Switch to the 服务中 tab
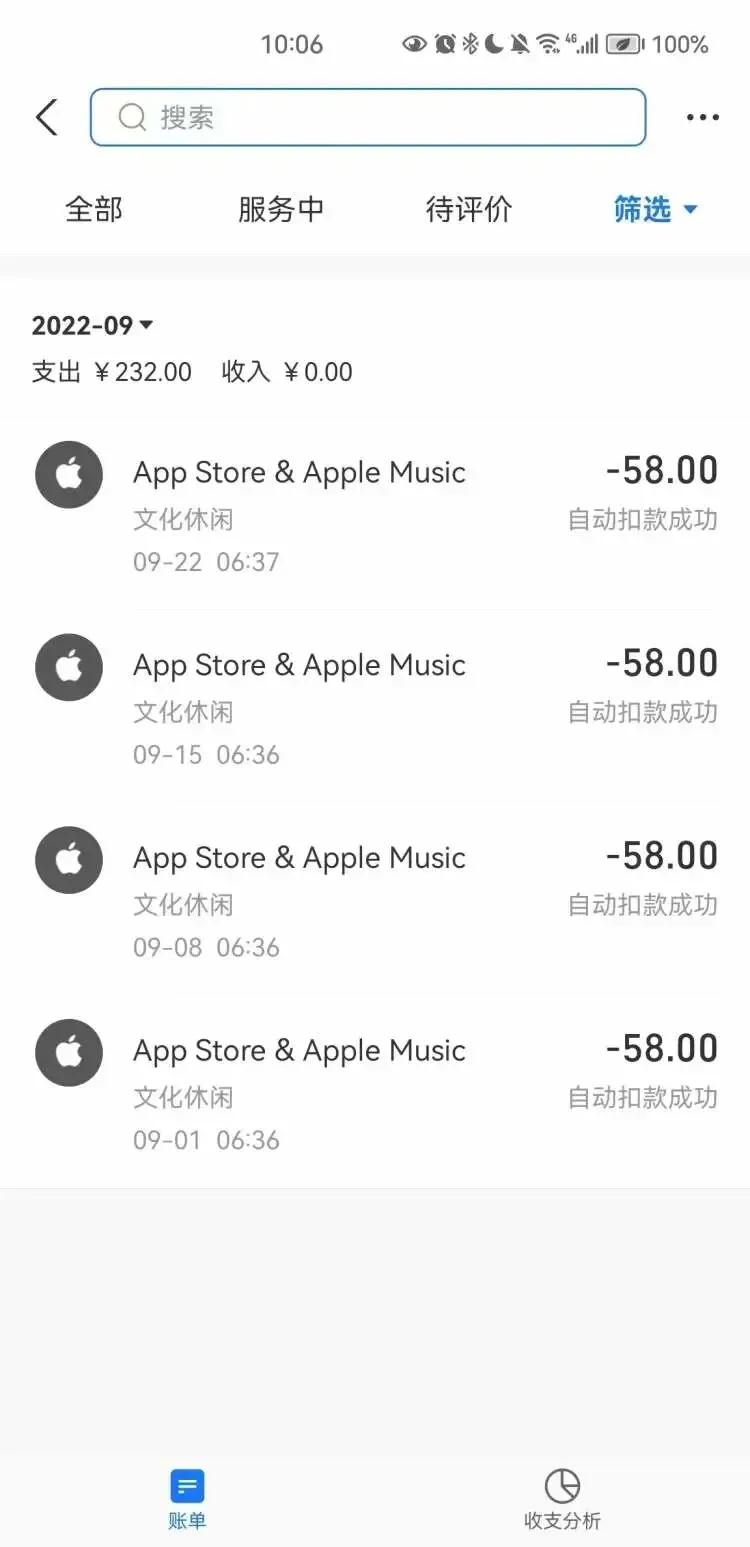This screenshot has height=1547, width=750. [281, 209]
